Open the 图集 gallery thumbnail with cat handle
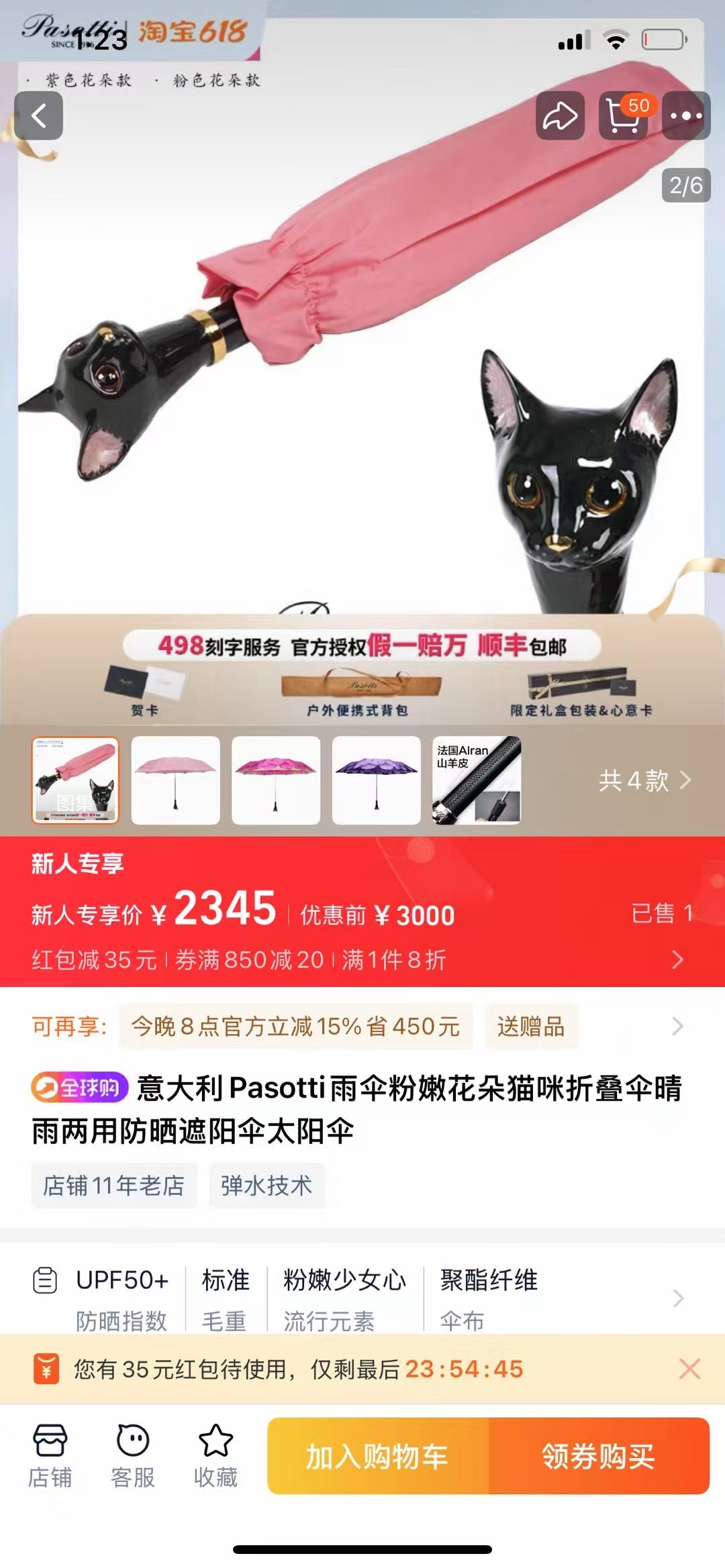The width and height of the screenshot is (725, 1568). pos(75,780)
